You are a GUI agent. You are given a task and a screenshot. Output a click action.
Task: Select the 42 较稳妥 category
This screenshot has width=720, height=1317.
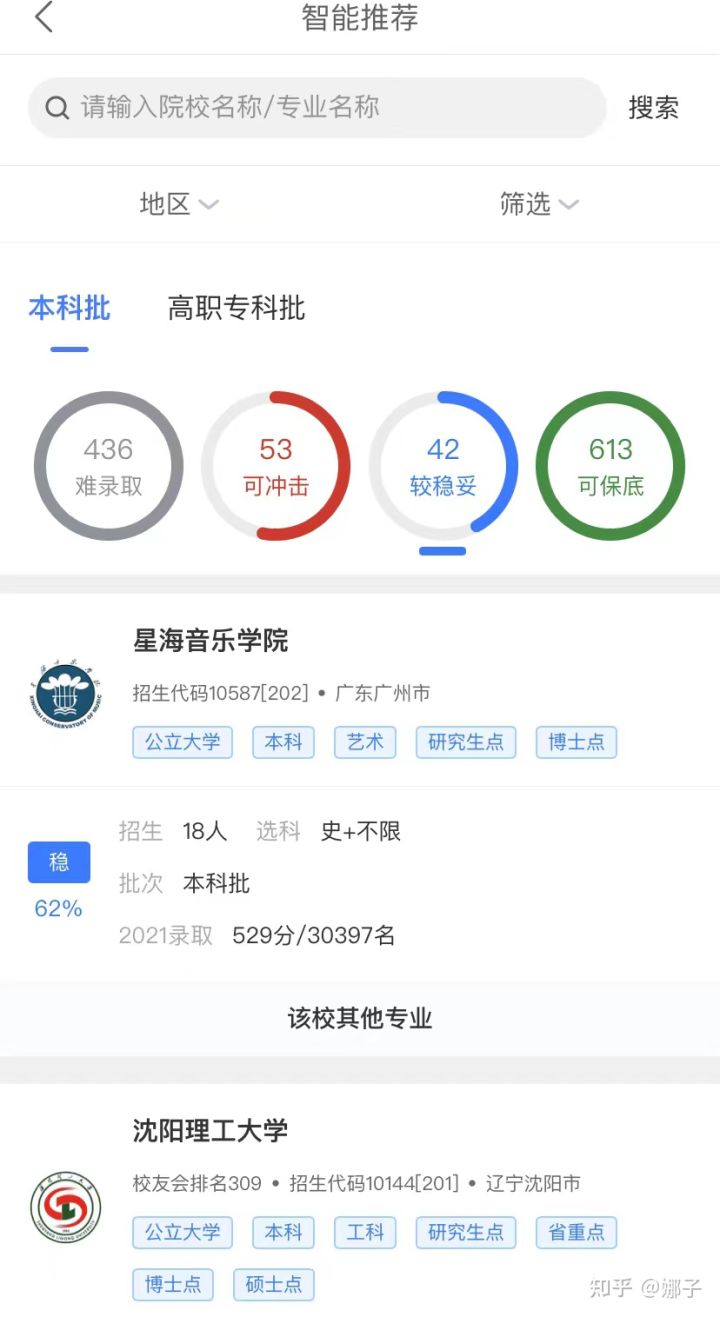click(443, 466)
